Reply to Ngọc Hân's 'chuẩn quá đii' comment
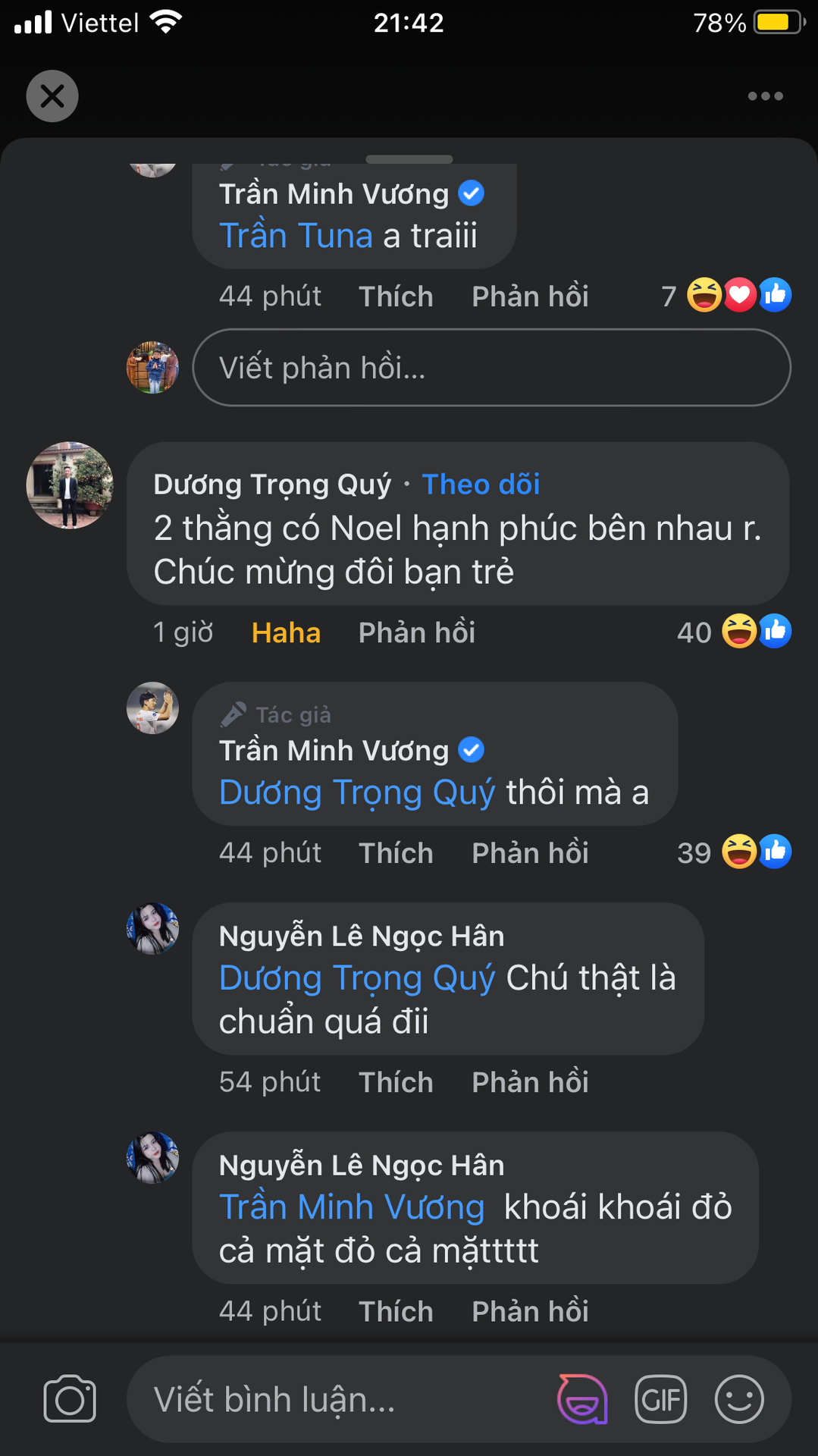Viewport: 818px width, 1456px height. click(530, 1082)
